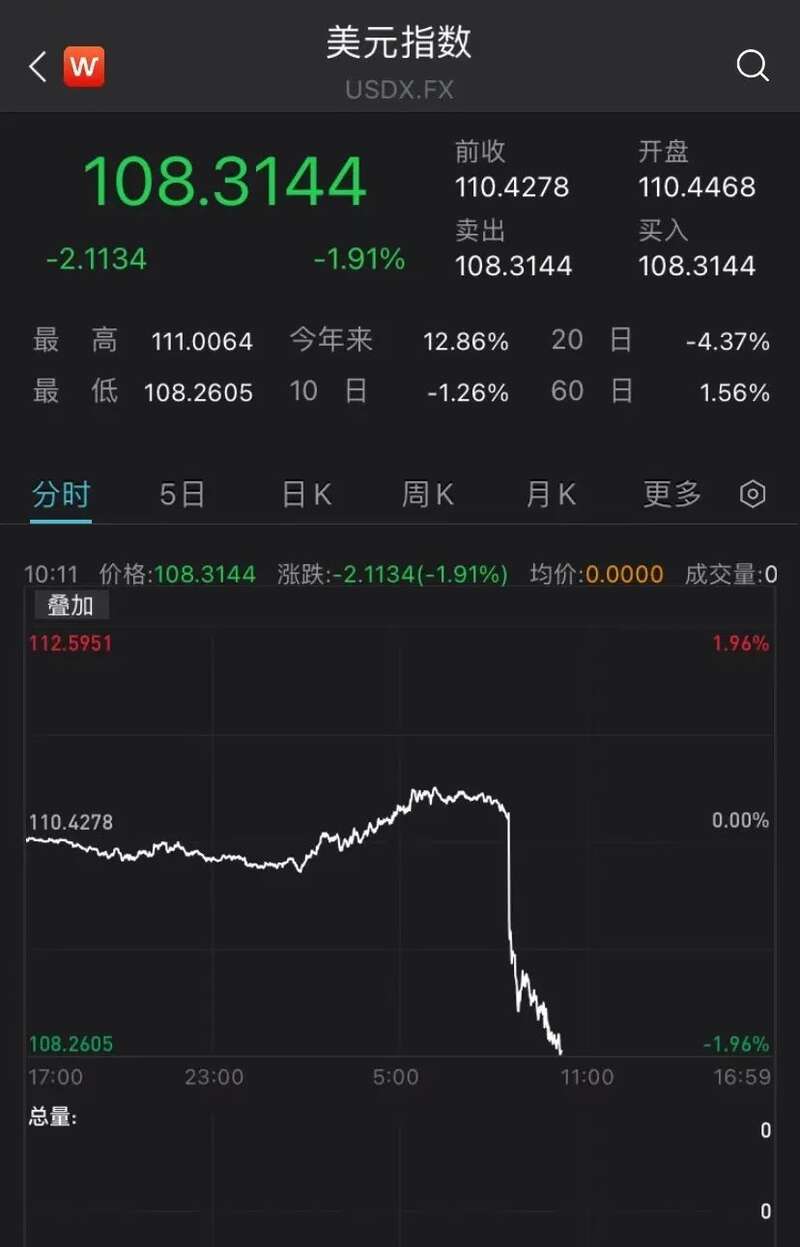
Task: Open the chart settings hexagon icon
Action: point(752,494)
